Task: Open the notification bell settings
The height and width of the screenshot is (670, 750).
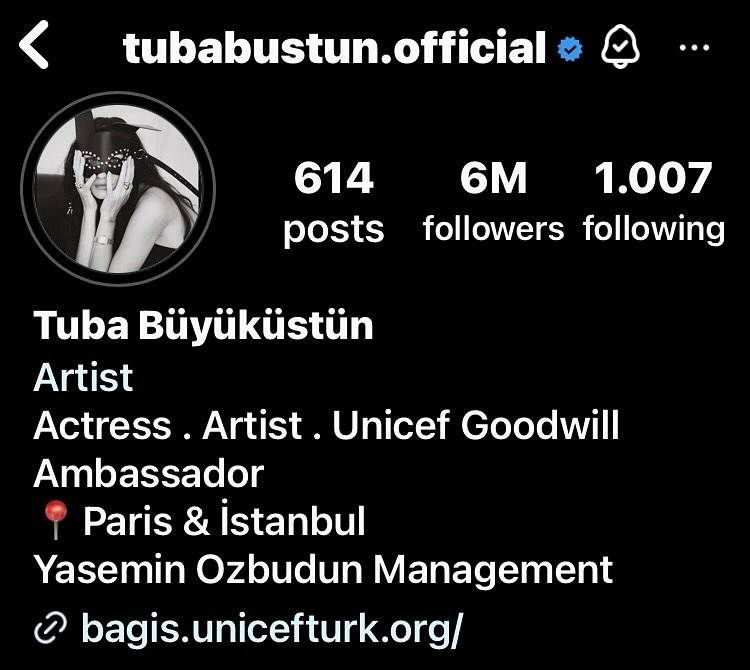Action: 620,47
